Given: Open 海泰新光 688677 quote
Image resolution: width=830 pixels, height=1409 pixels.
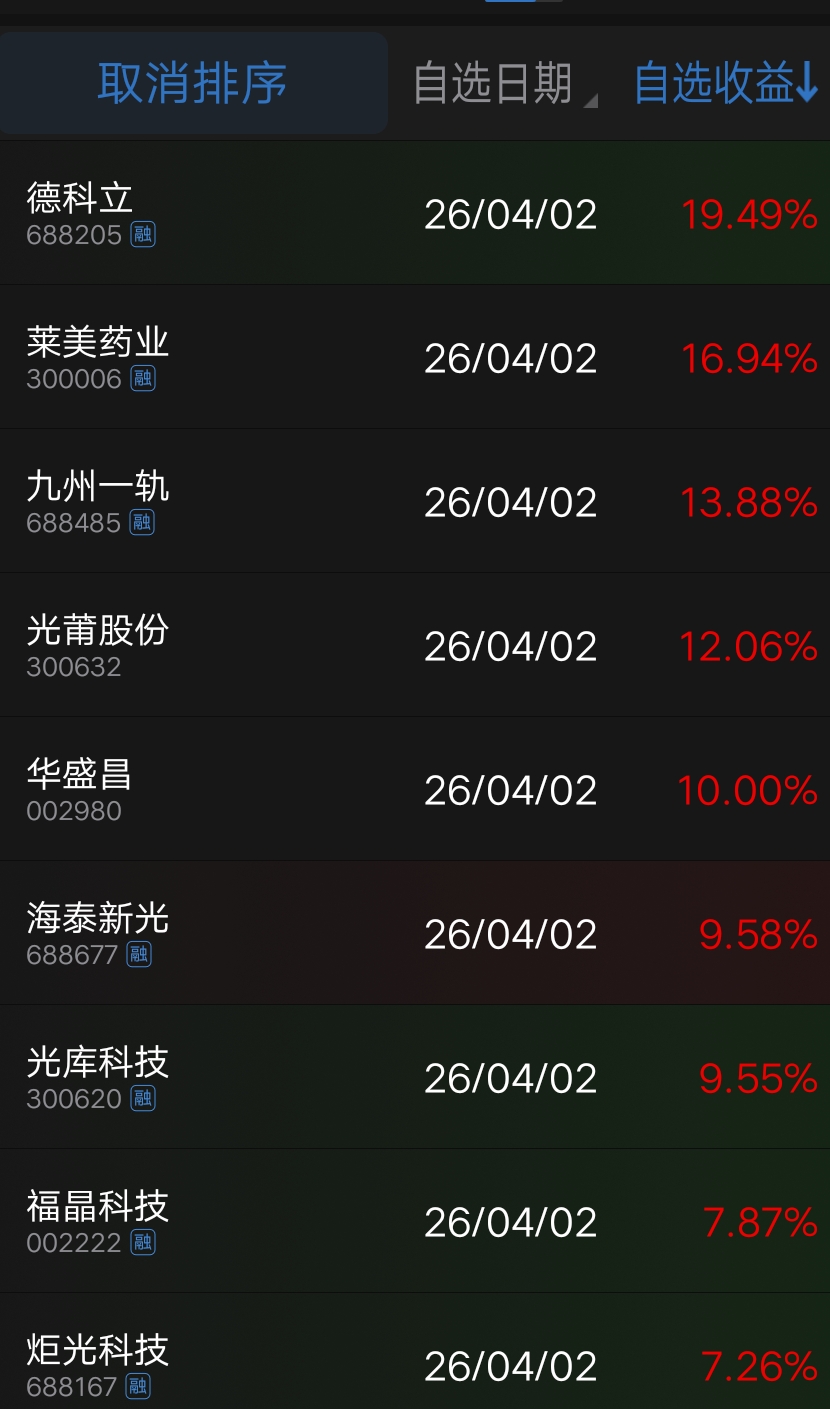Looking at the screenshot, I should click(98, 933).
